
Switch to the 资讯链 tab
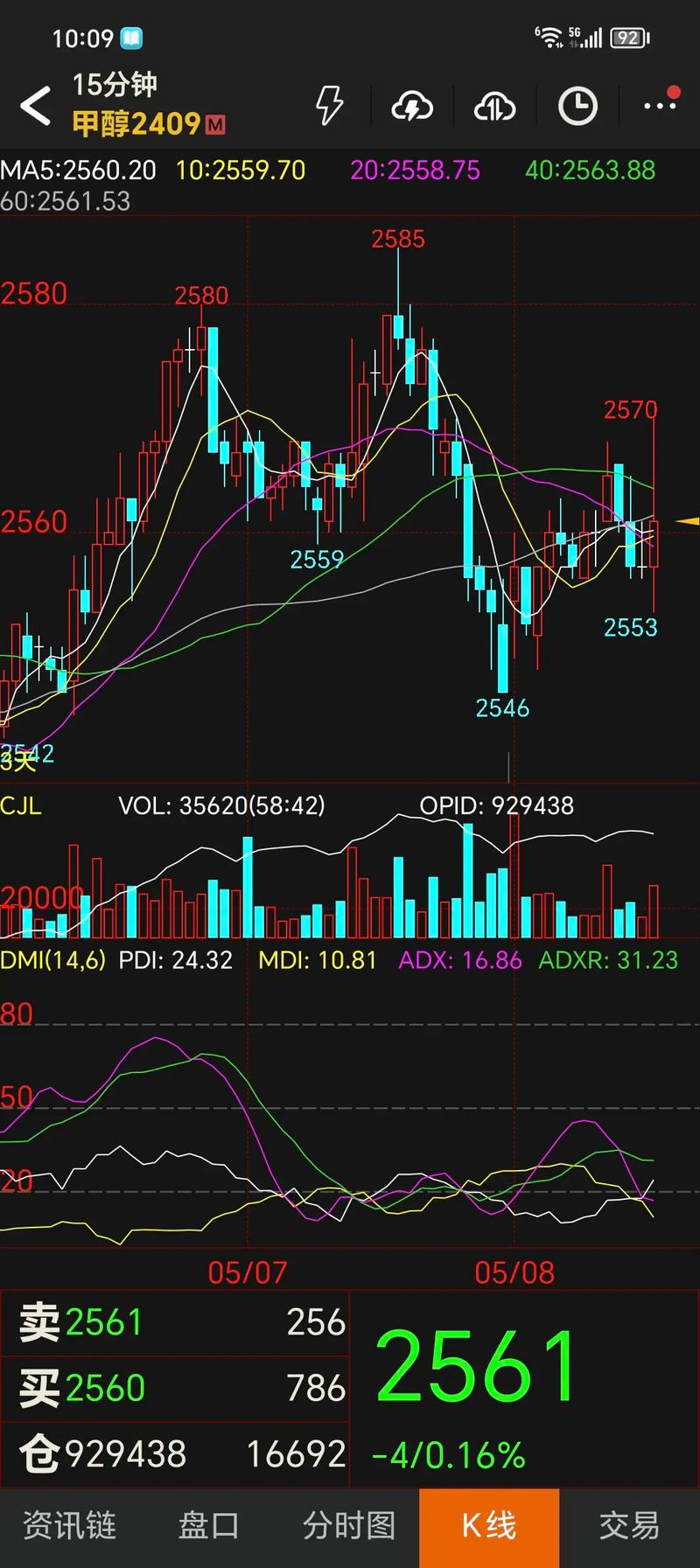tap(70, 1526)
